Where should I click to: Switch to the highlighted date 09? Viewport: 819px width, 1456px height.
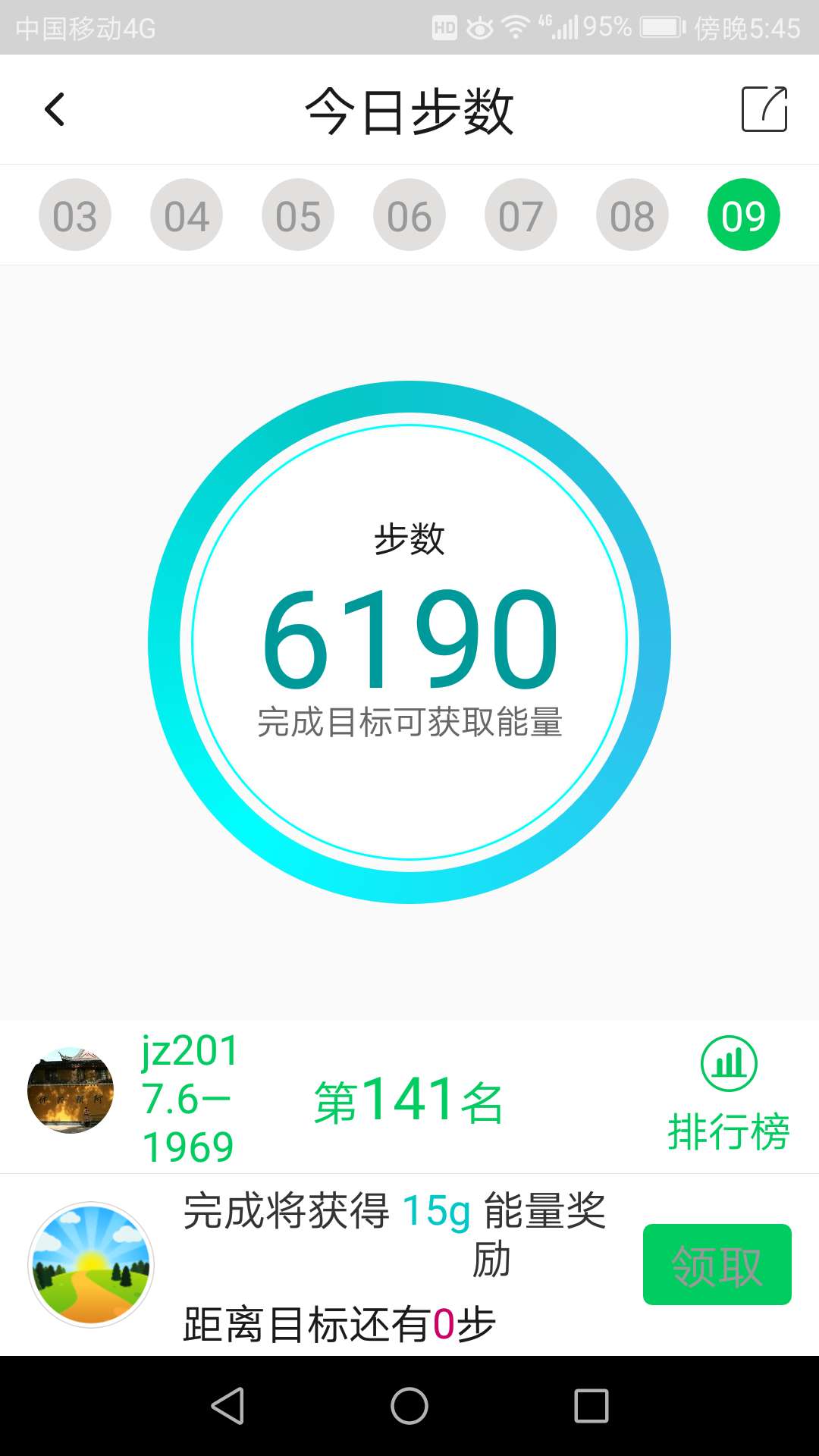pos(744,214)
